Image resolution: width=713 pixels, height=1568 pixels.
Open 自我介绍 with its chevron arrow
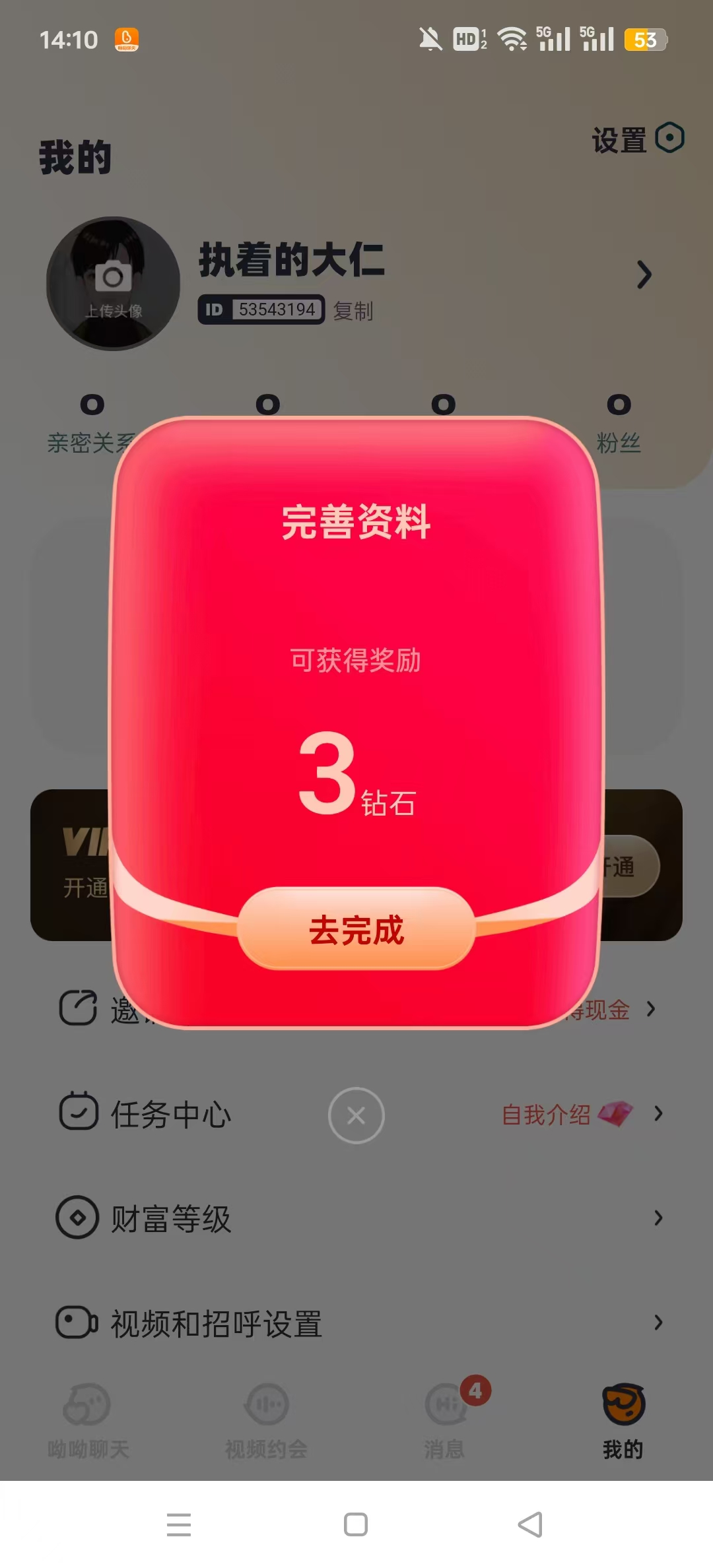[658, 1115]
